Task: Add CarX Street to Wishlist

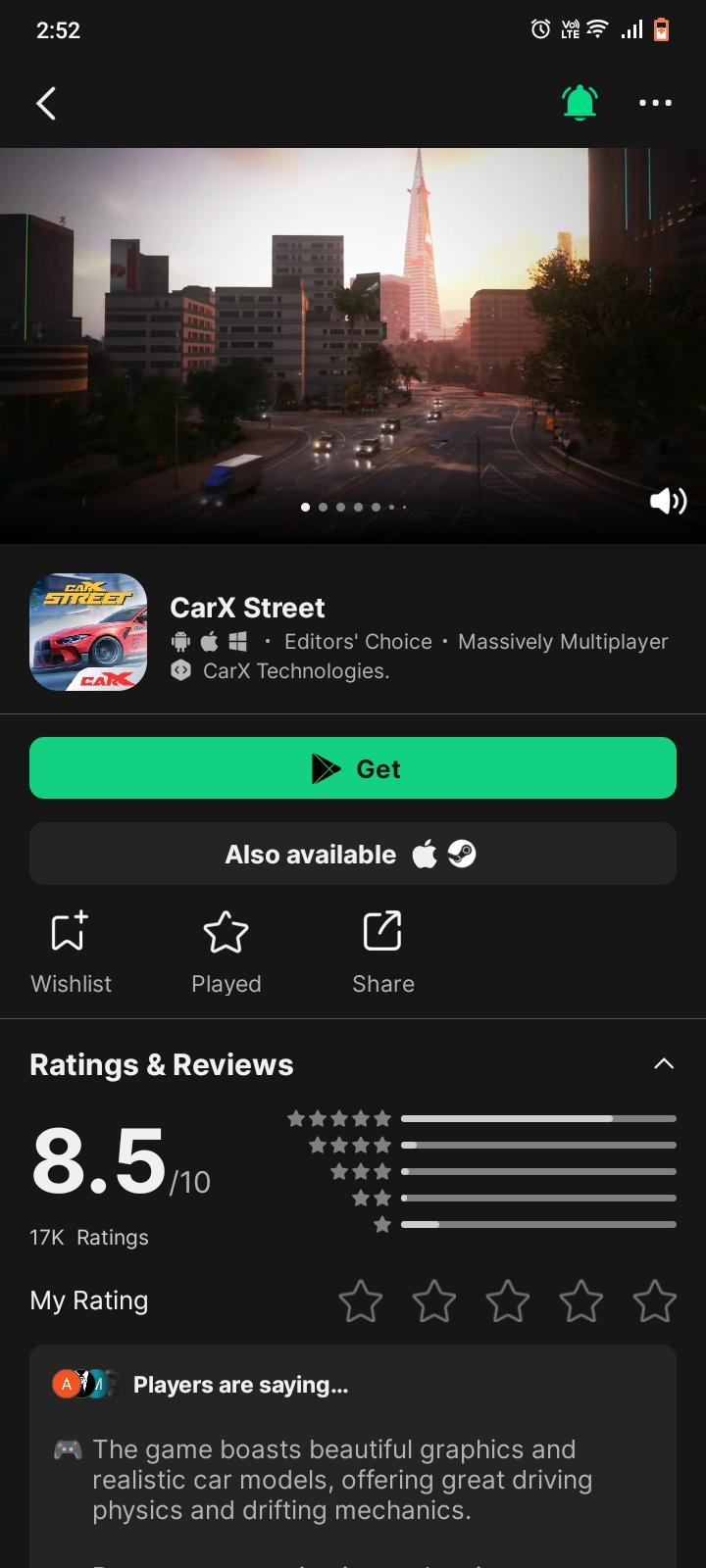Action: pyautogui.click(x=71, y=952)
